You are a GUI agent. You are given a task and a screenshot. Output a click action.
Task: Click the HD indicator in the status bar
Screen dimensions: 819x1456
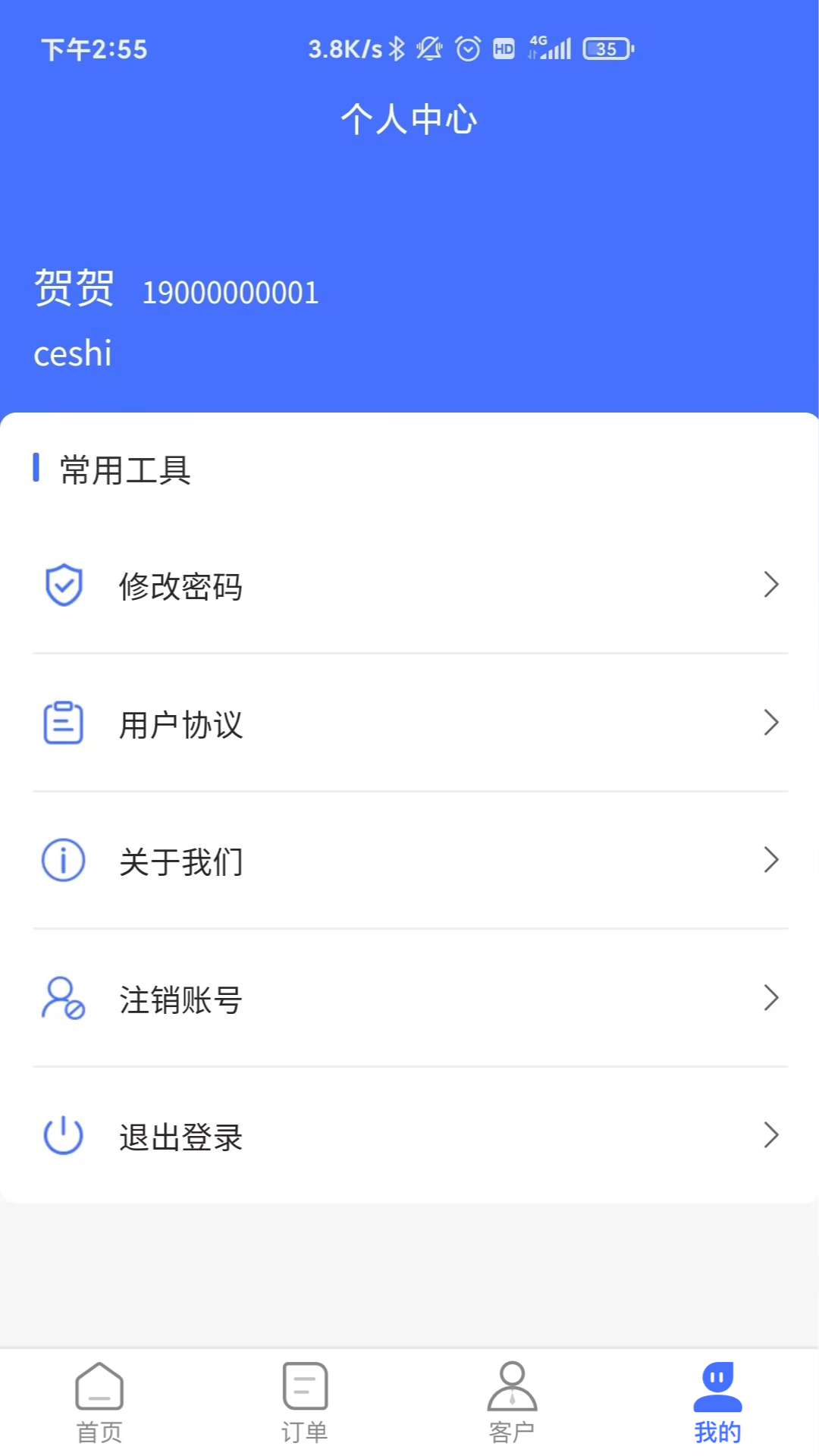tap(502, 48)
